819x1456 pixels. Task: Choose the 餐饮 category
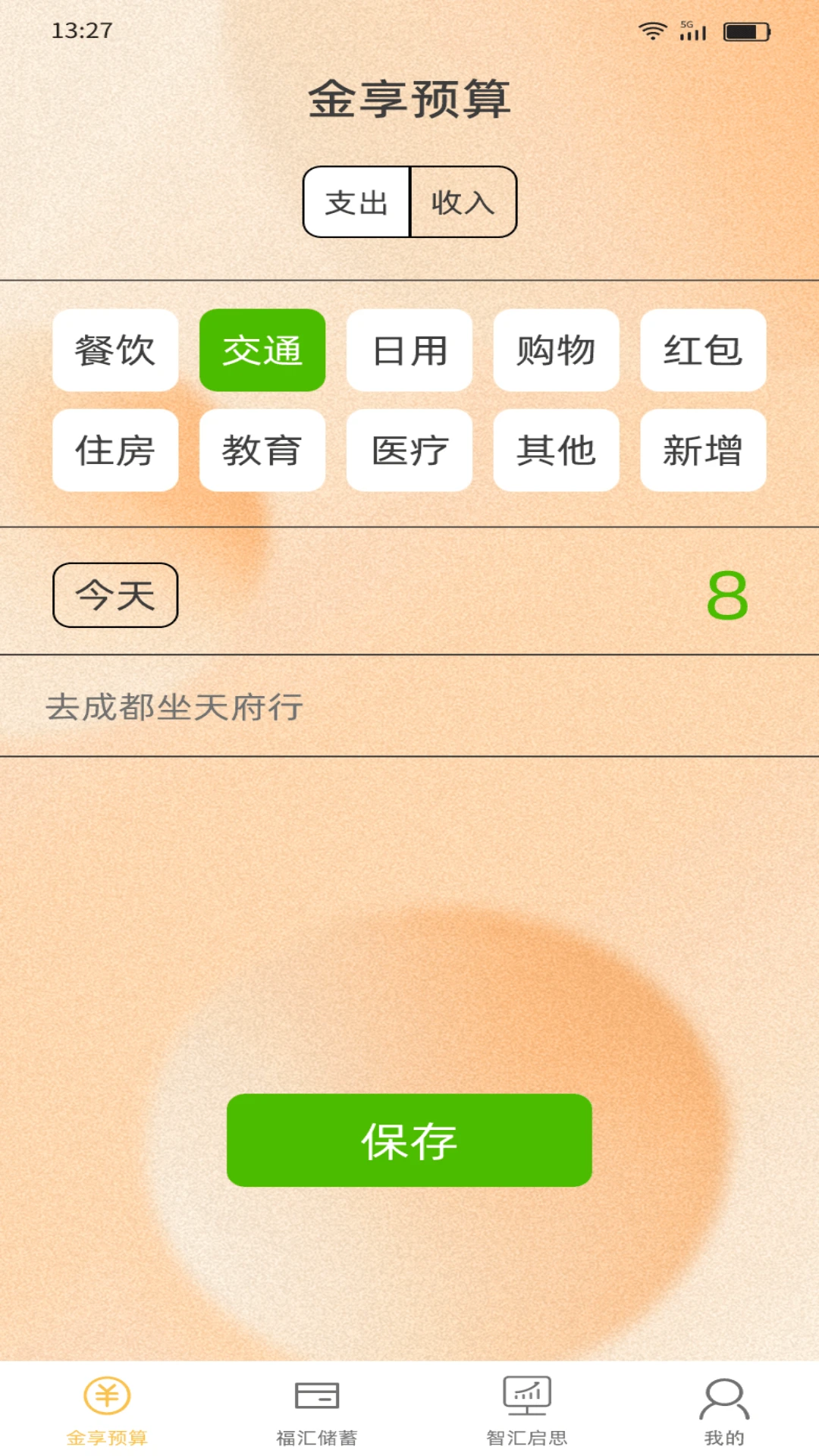tap(115, 350)
